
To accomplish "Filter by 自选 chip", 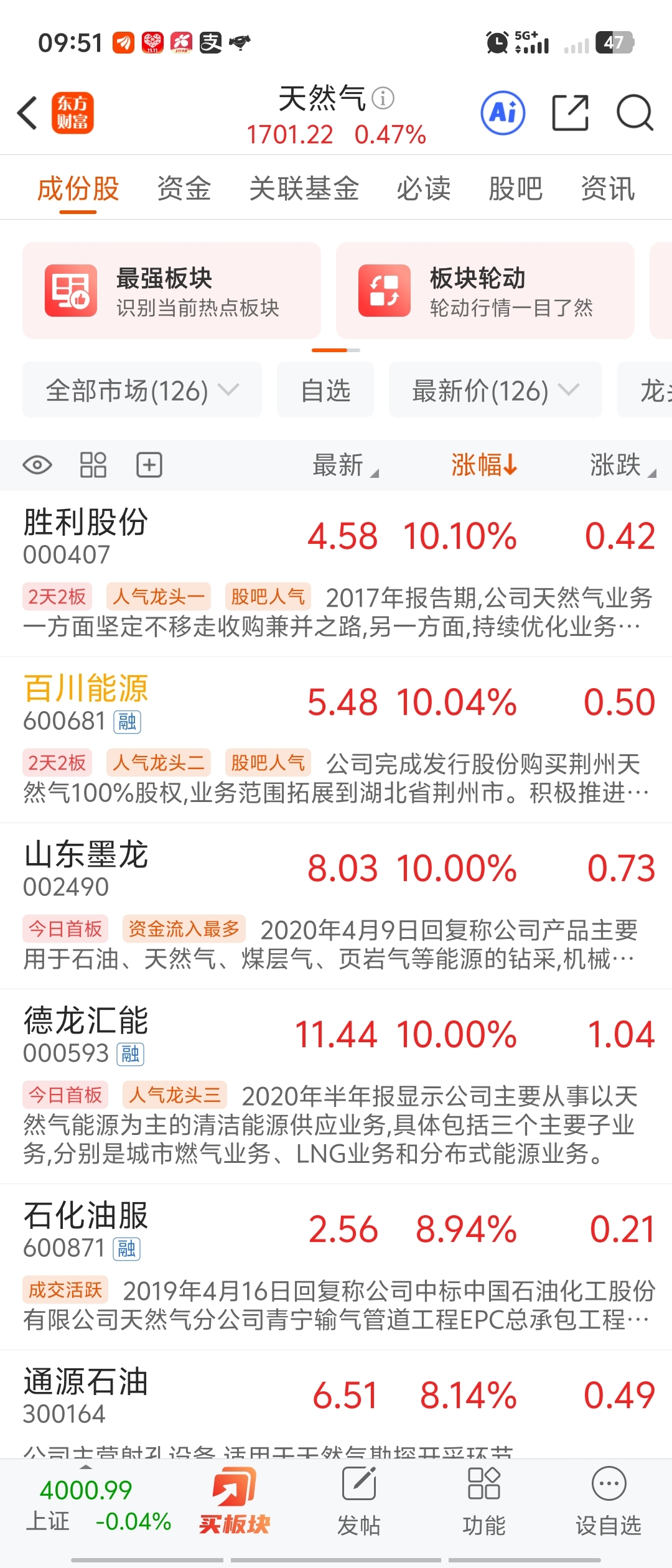I will tap(325, 390).
